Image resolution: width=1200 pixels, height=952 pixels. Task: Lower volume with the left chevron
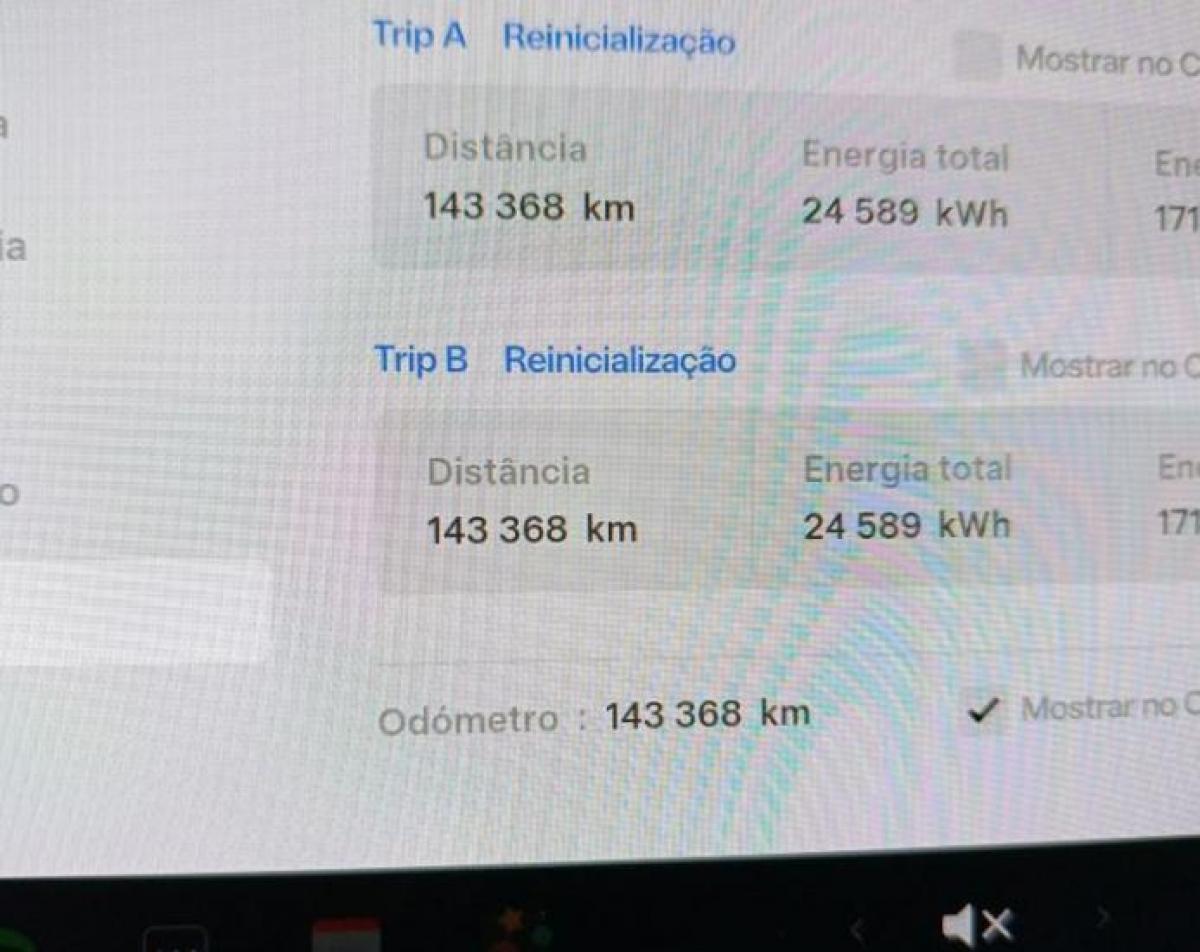click(x=856, y=928)
